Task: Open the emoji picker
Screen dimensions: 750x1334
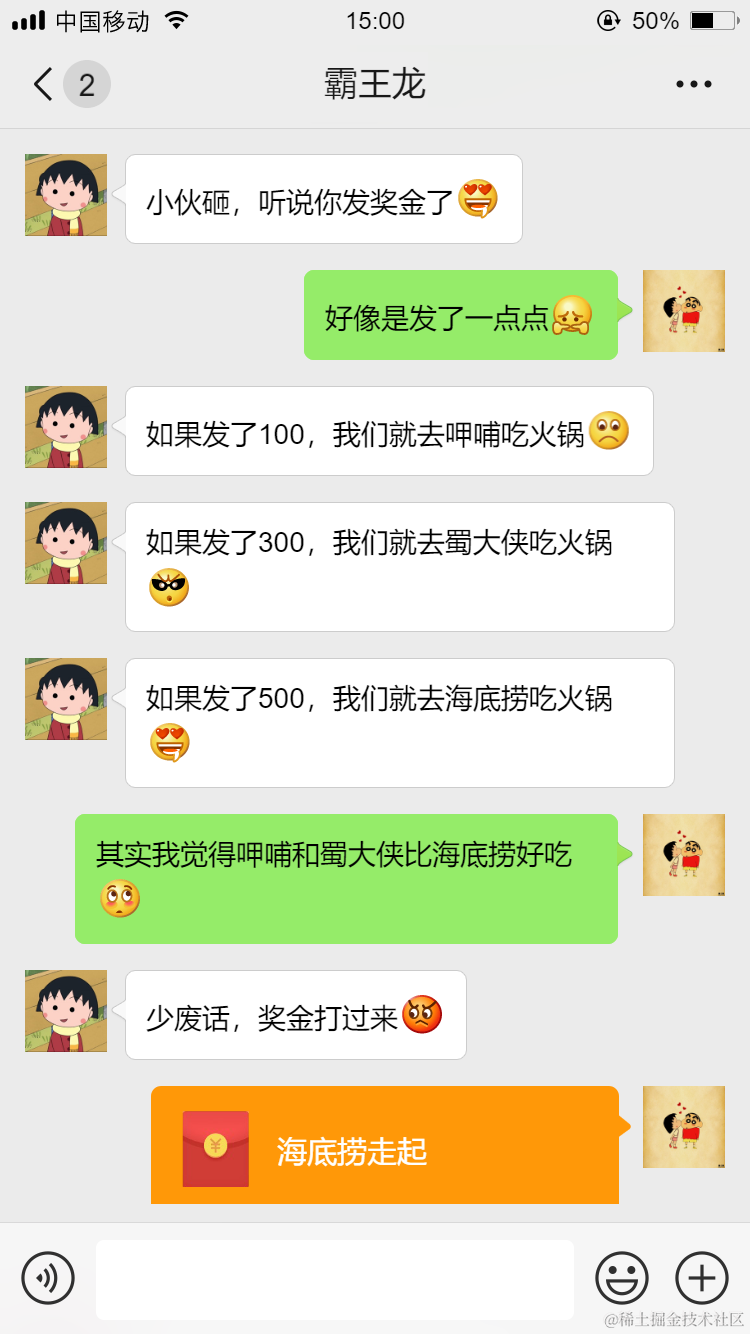Action: point(622,1277)
